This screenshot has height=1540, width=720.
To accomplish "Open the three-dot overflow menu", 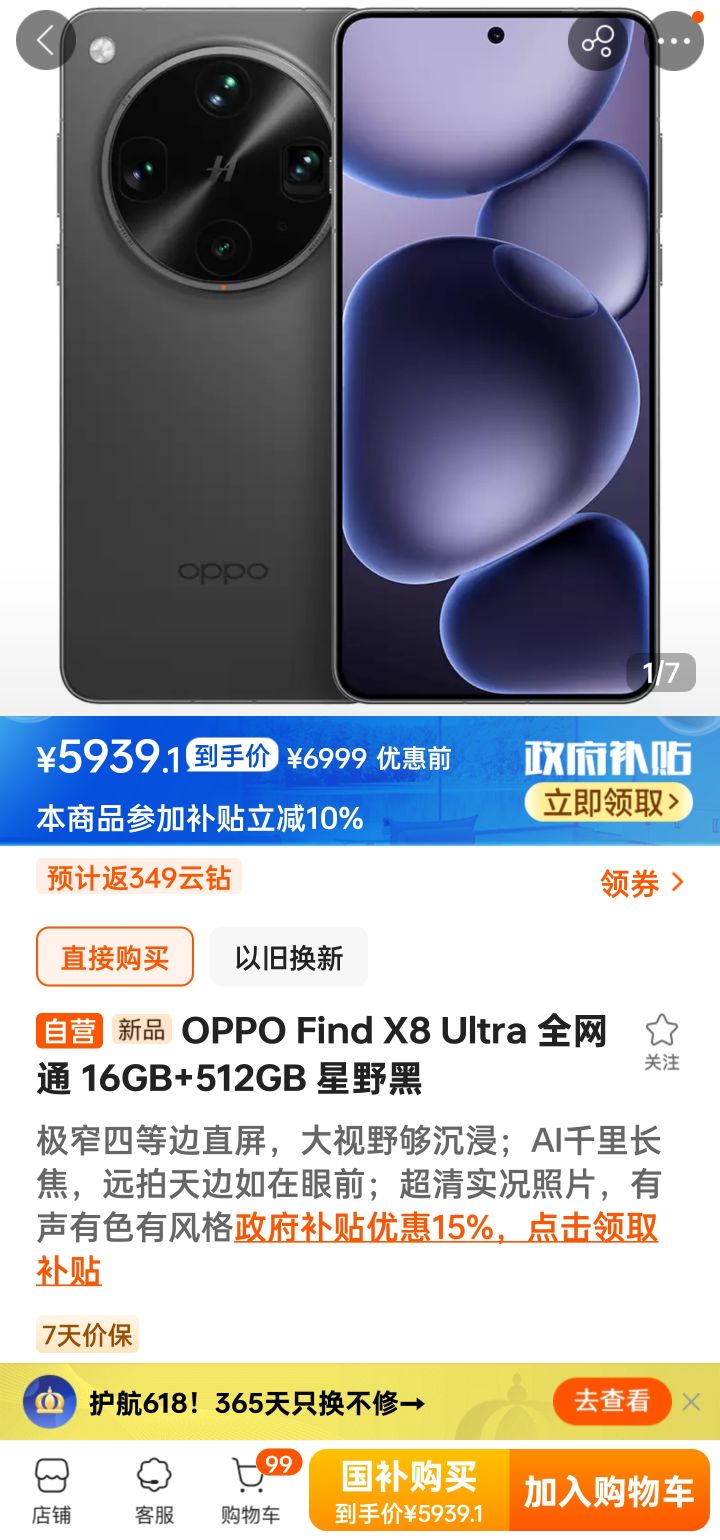I will click(674, 40).
